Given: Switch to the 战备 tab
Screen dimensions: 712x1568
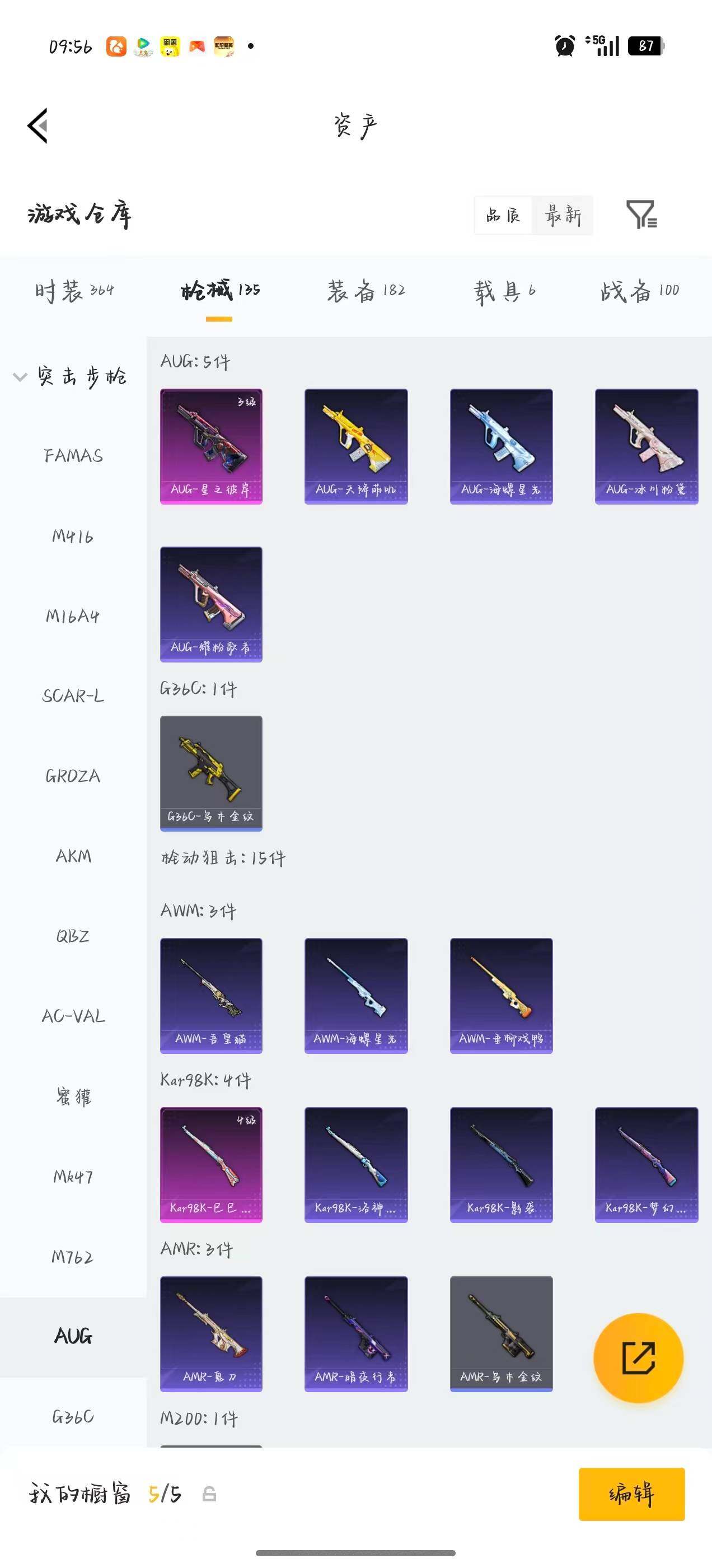Looking at the screenshot, I should tap(640, 291).
